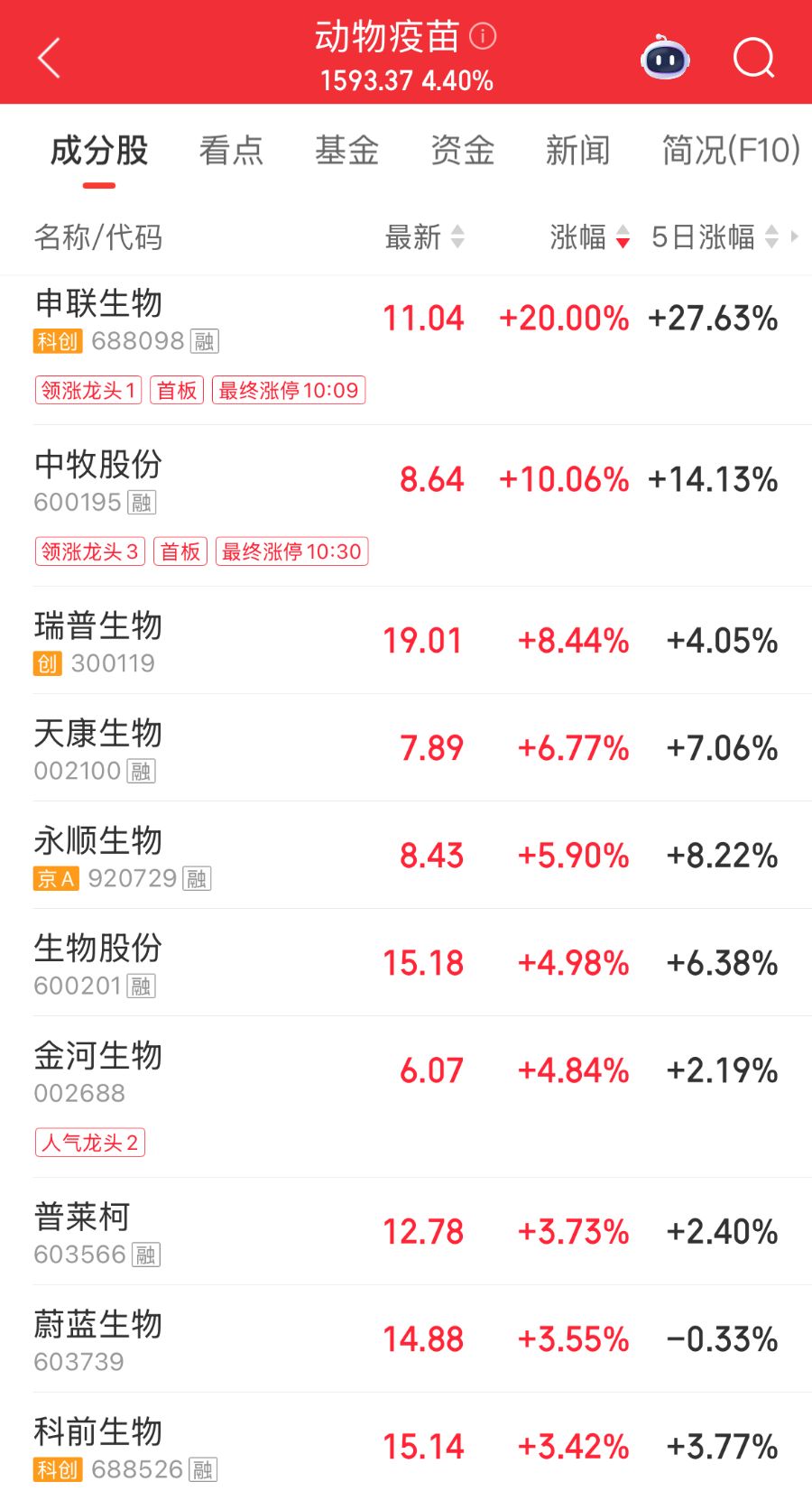812x1491 pixels.
Task: Open the 简况(F10) tab
Action: (x=731, y=151)
